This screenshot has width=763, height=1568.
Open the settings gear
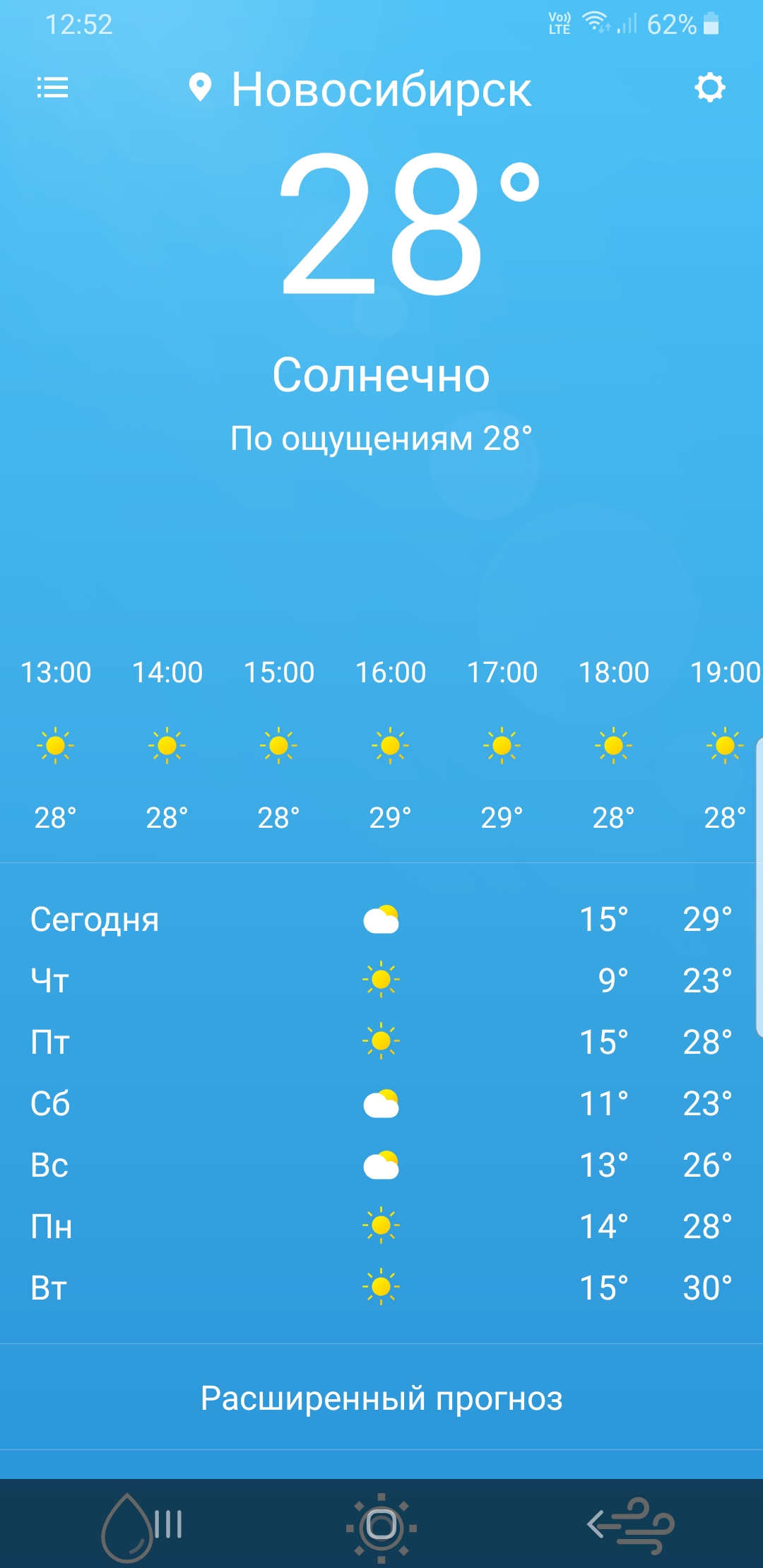[x=710, y=88]
